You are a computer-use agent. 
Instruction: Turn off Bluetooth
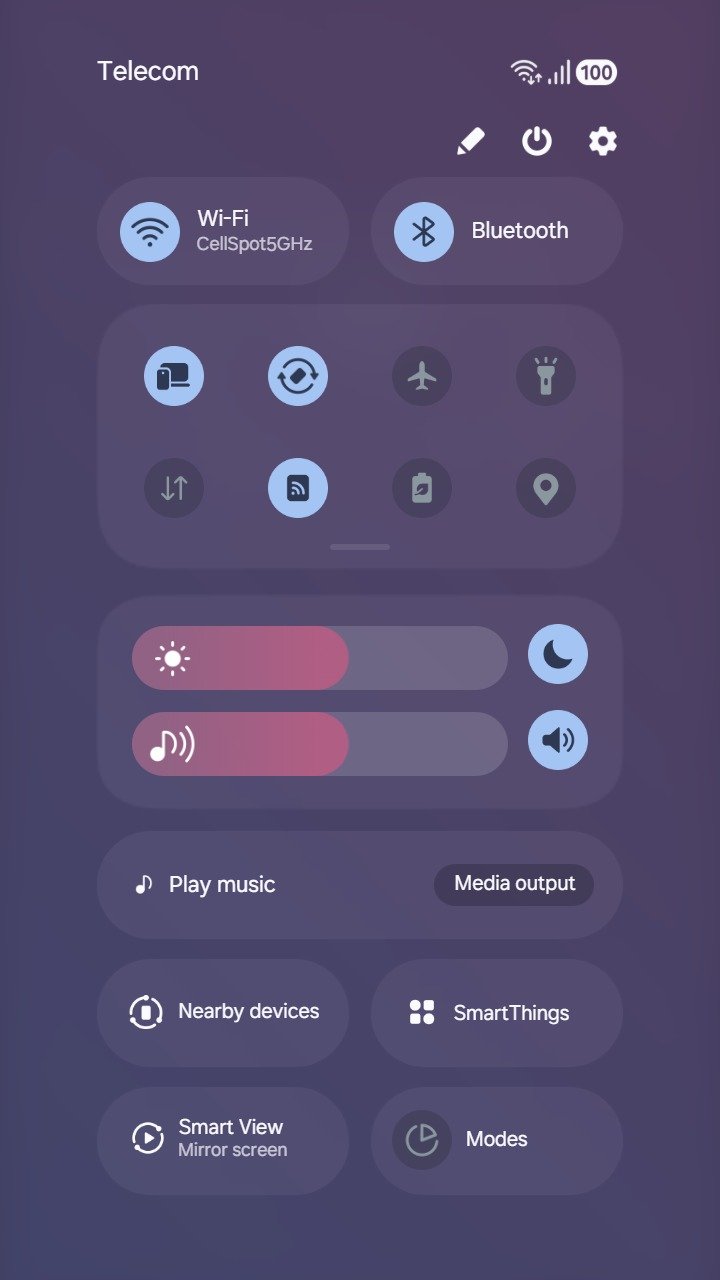click(x=424, y=231)
